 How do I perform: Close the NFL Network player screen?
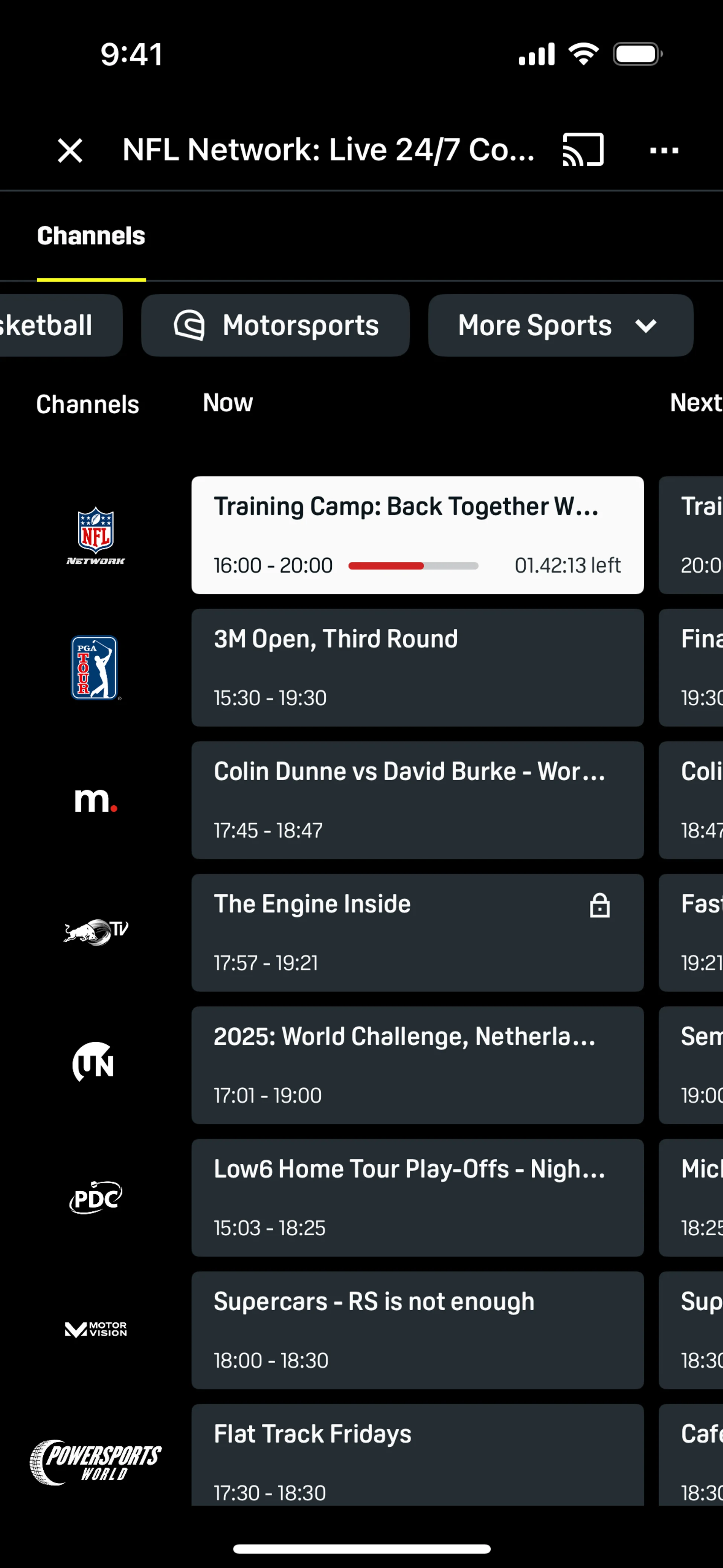click(x=70, y=150)
